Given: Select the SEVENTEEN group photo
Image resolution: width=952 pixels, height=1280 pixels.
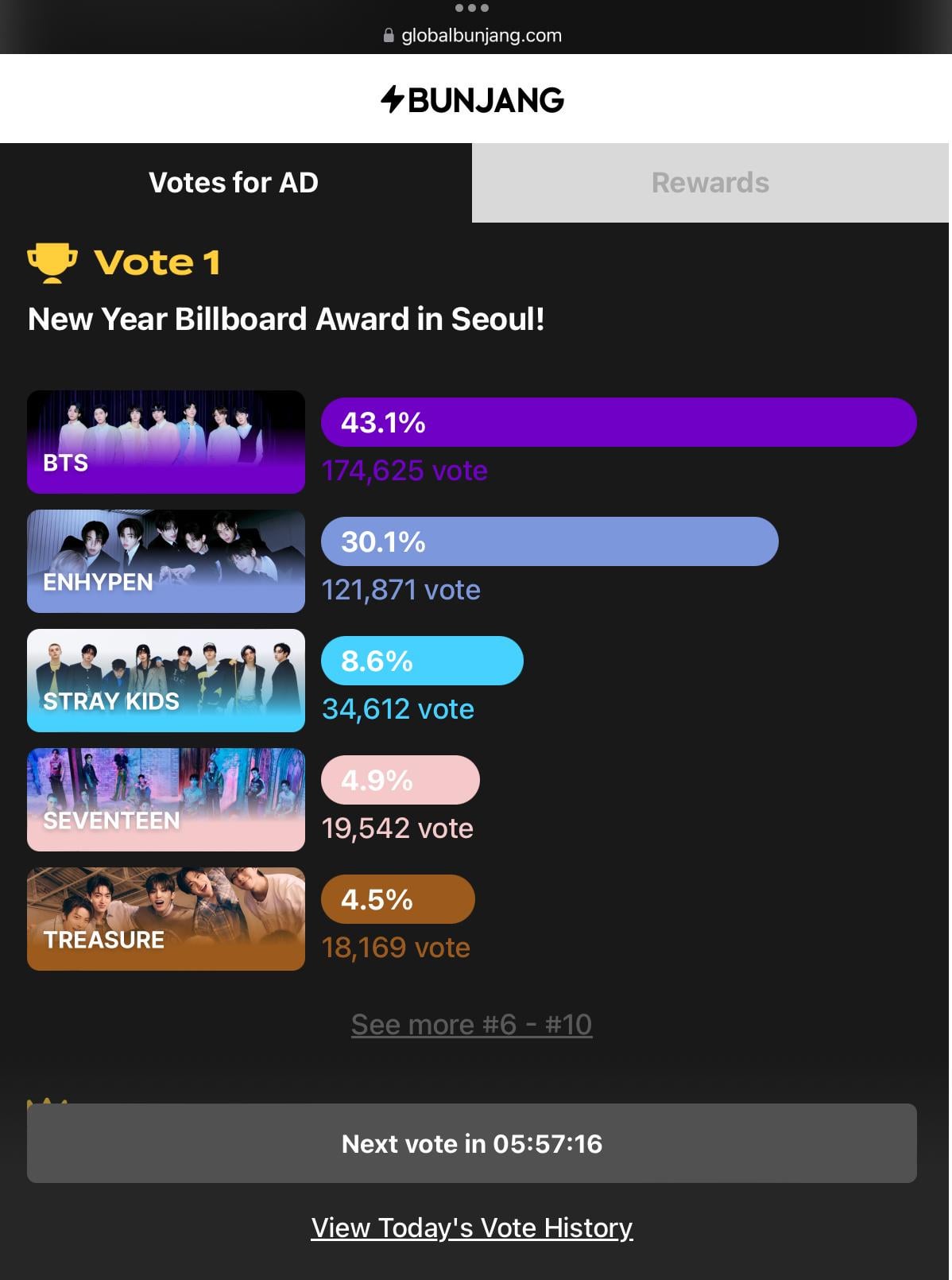Looking at the screenshot, I should 165,800.
